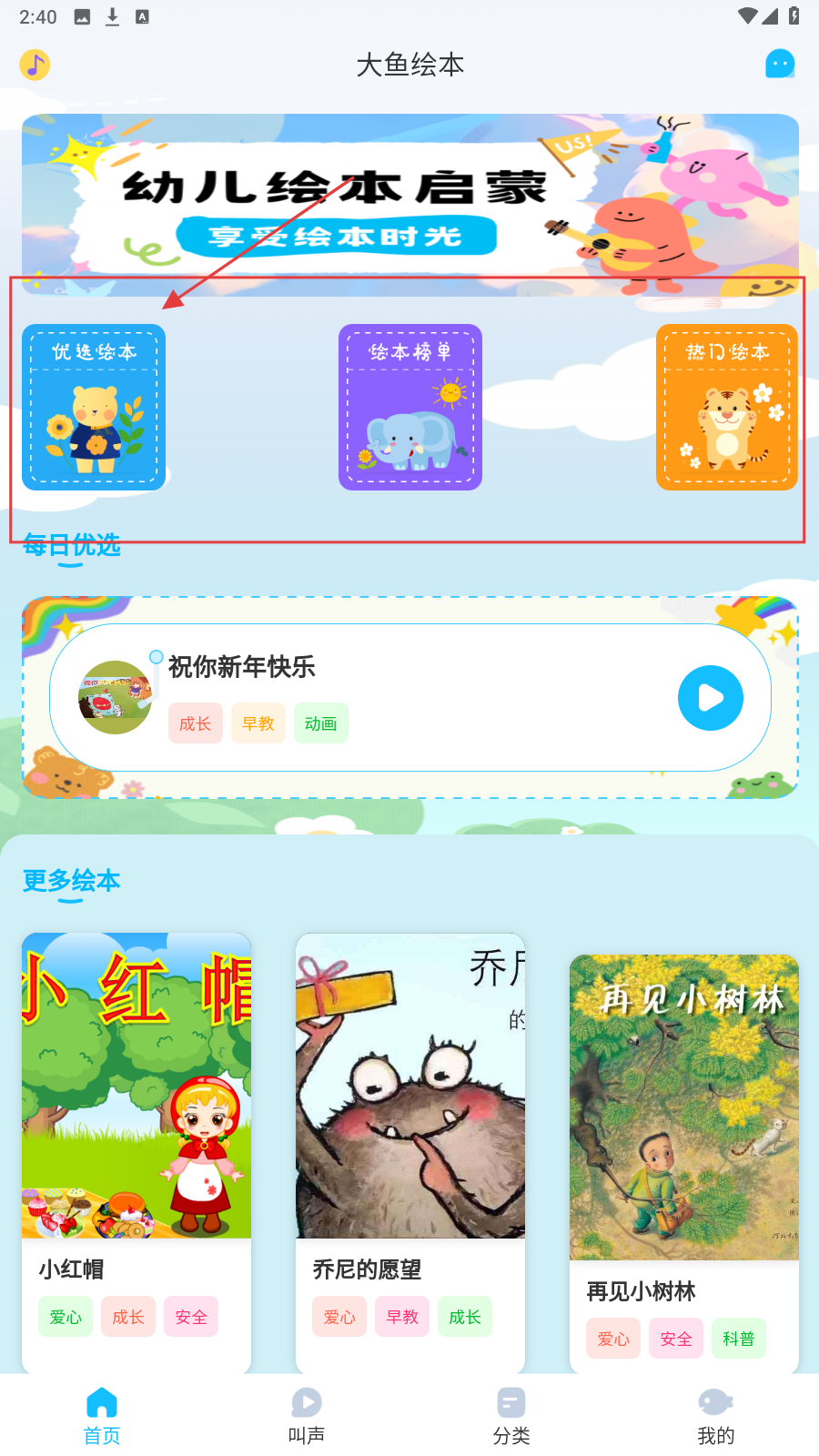Screen dimensions: 819x1456
Task: Open the chat bubble icon
Action: coord(780,64)
